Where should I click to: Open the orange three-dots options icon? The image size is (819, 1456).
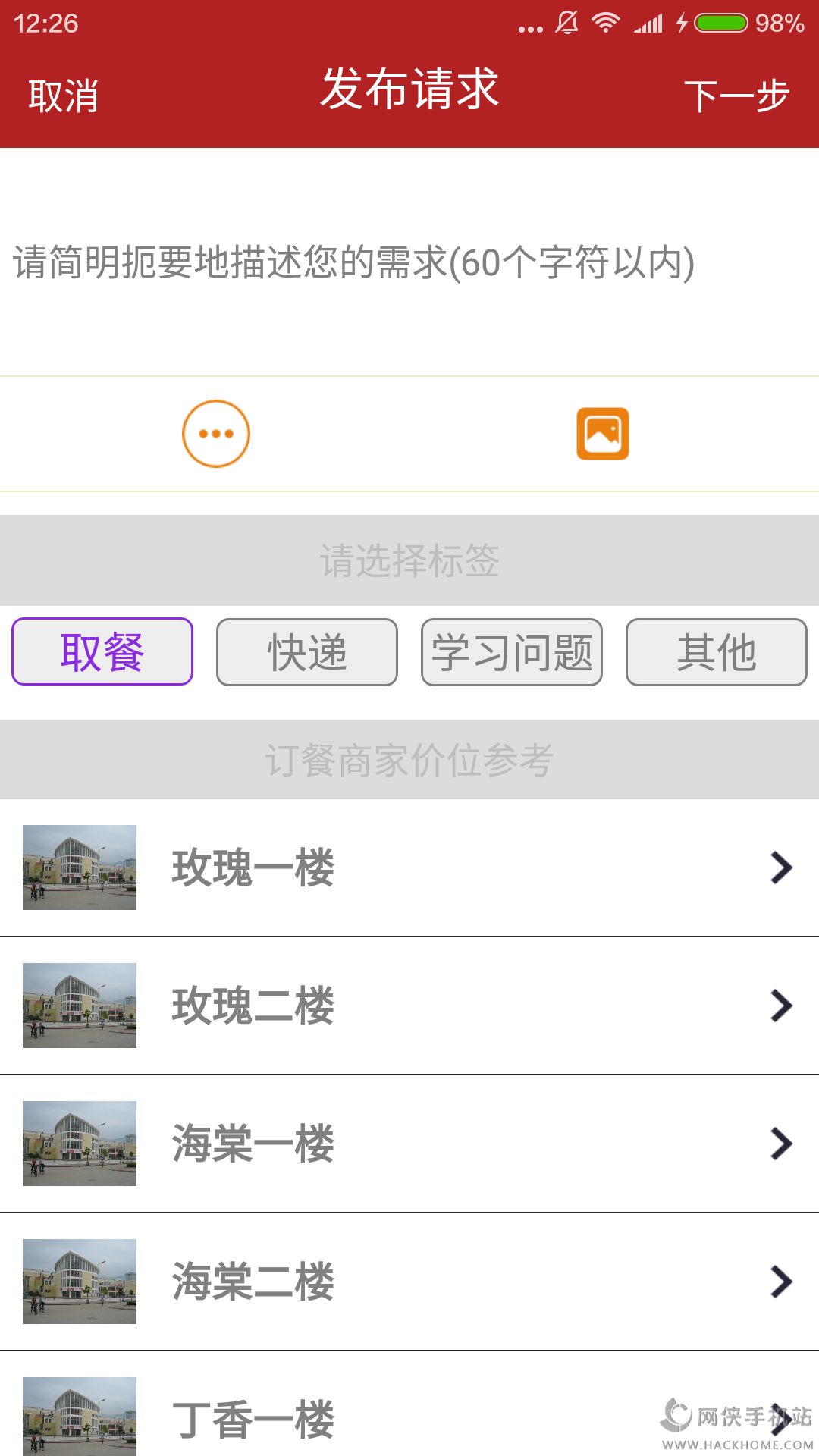(216, 434)
